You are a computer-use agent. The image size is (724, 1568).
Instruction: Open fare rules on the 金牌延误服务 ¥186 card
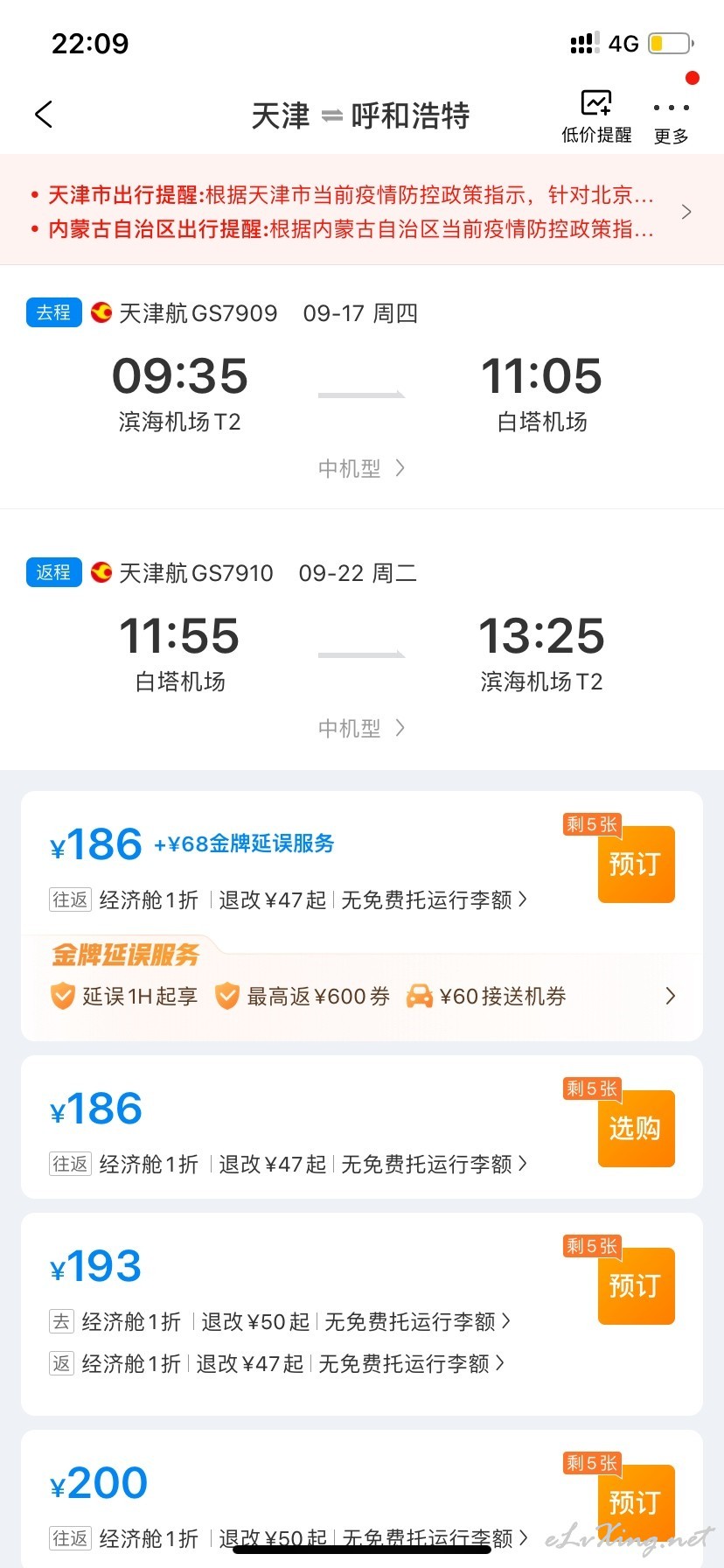pos(289,899)
